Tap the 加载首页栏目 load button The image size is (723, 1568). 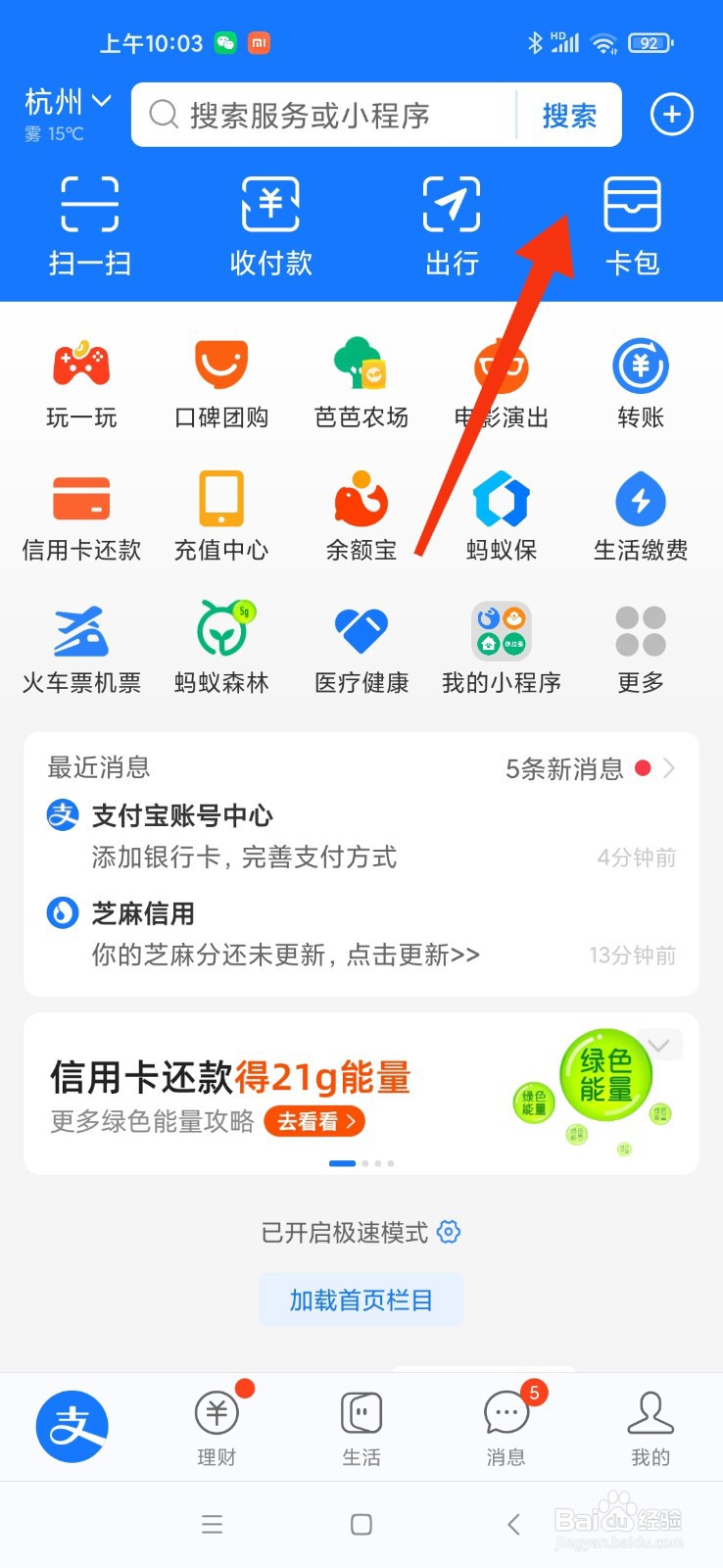click(361, 1299)
